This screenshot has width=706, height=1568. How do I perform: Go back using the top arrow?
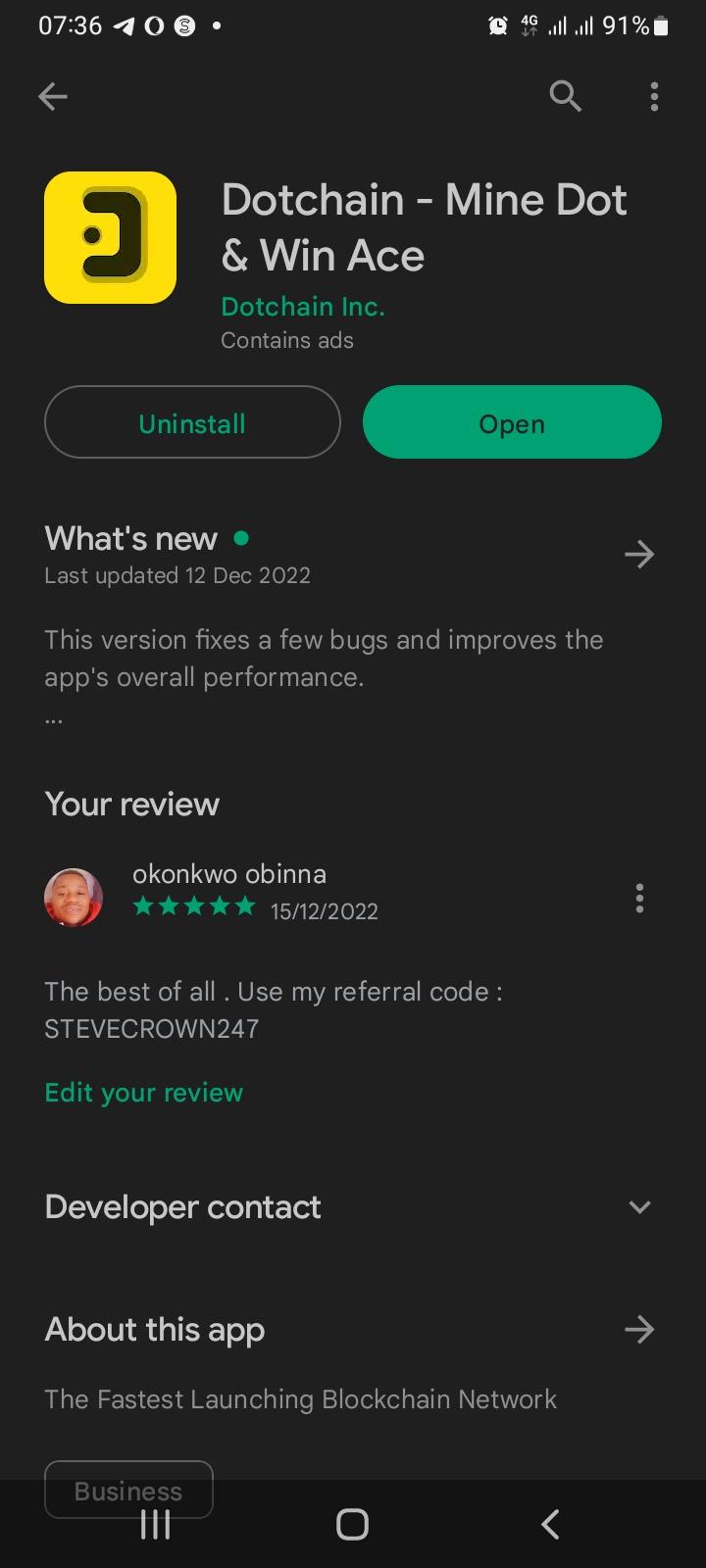point(53,96)
